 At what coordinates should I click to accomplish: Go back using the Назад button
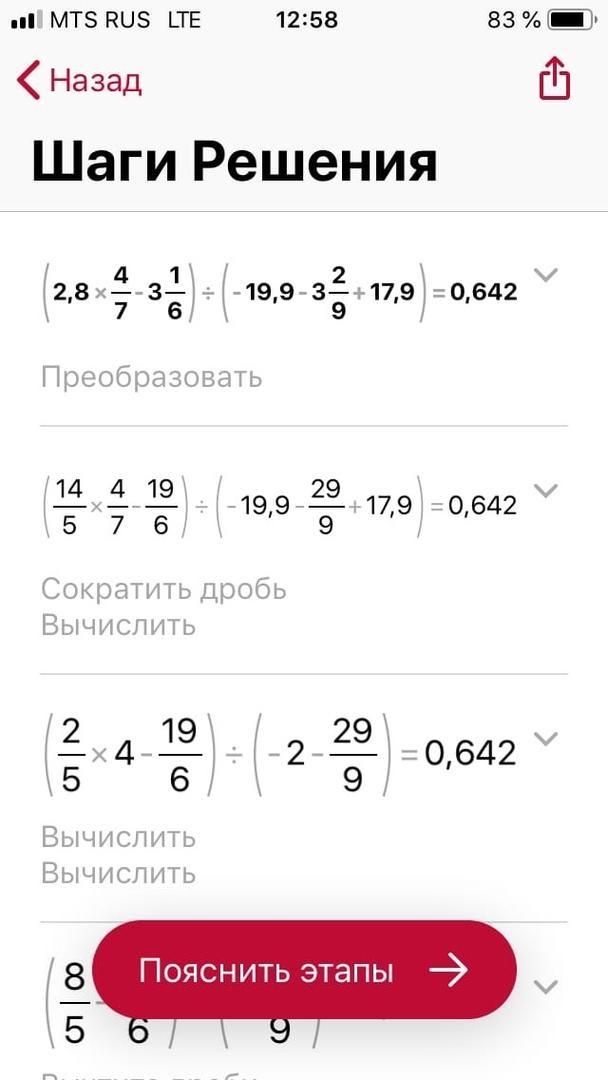80,81
